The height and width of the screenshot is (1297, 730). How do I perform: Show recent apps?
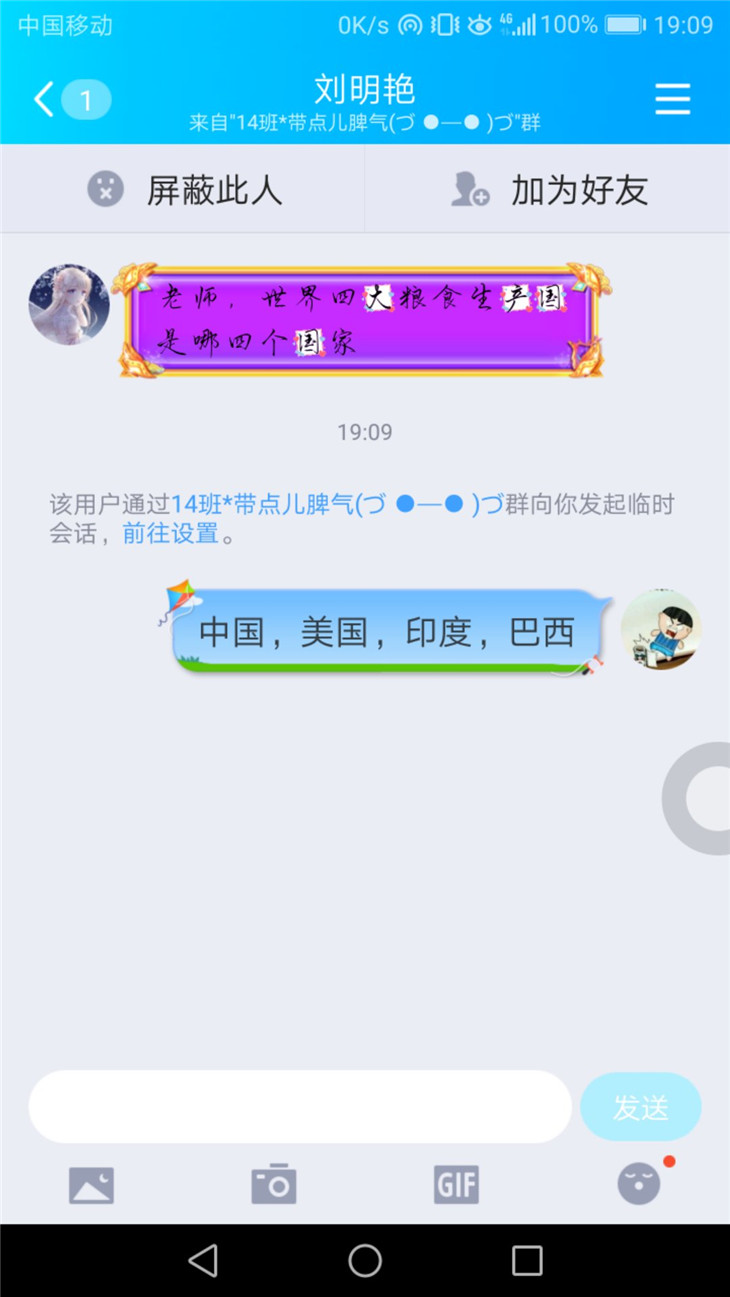pyautogui.click(x=527, y=1261)
